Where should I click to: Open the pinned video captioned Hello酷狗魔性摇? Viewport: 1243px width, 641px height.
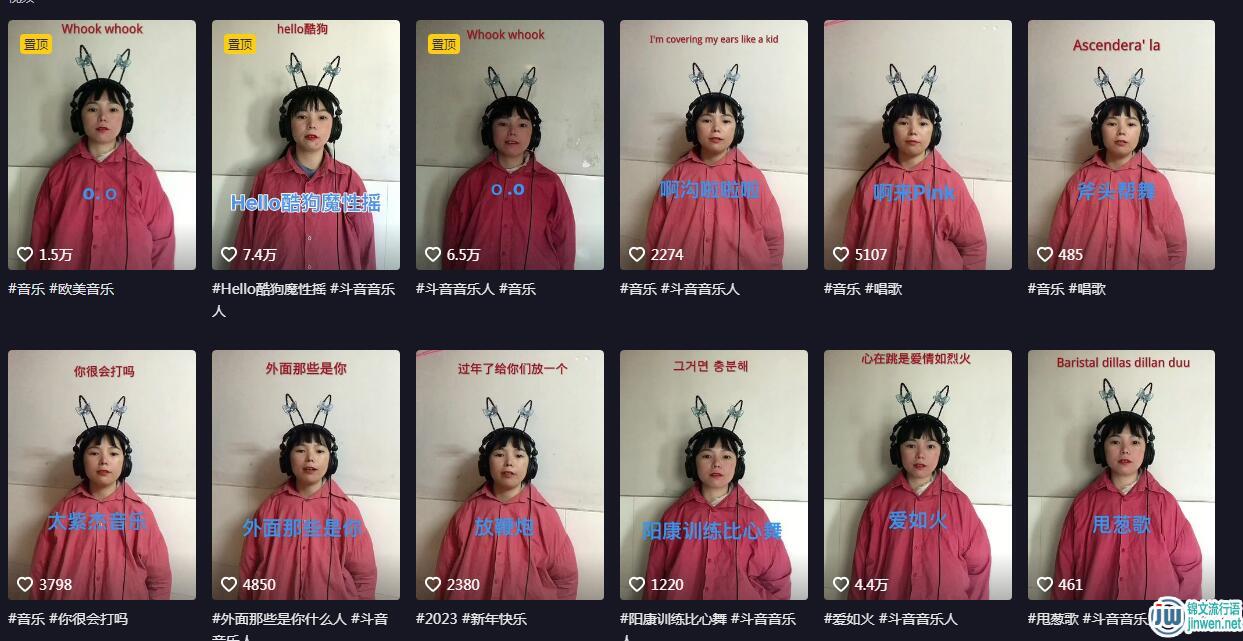(305, 145)
